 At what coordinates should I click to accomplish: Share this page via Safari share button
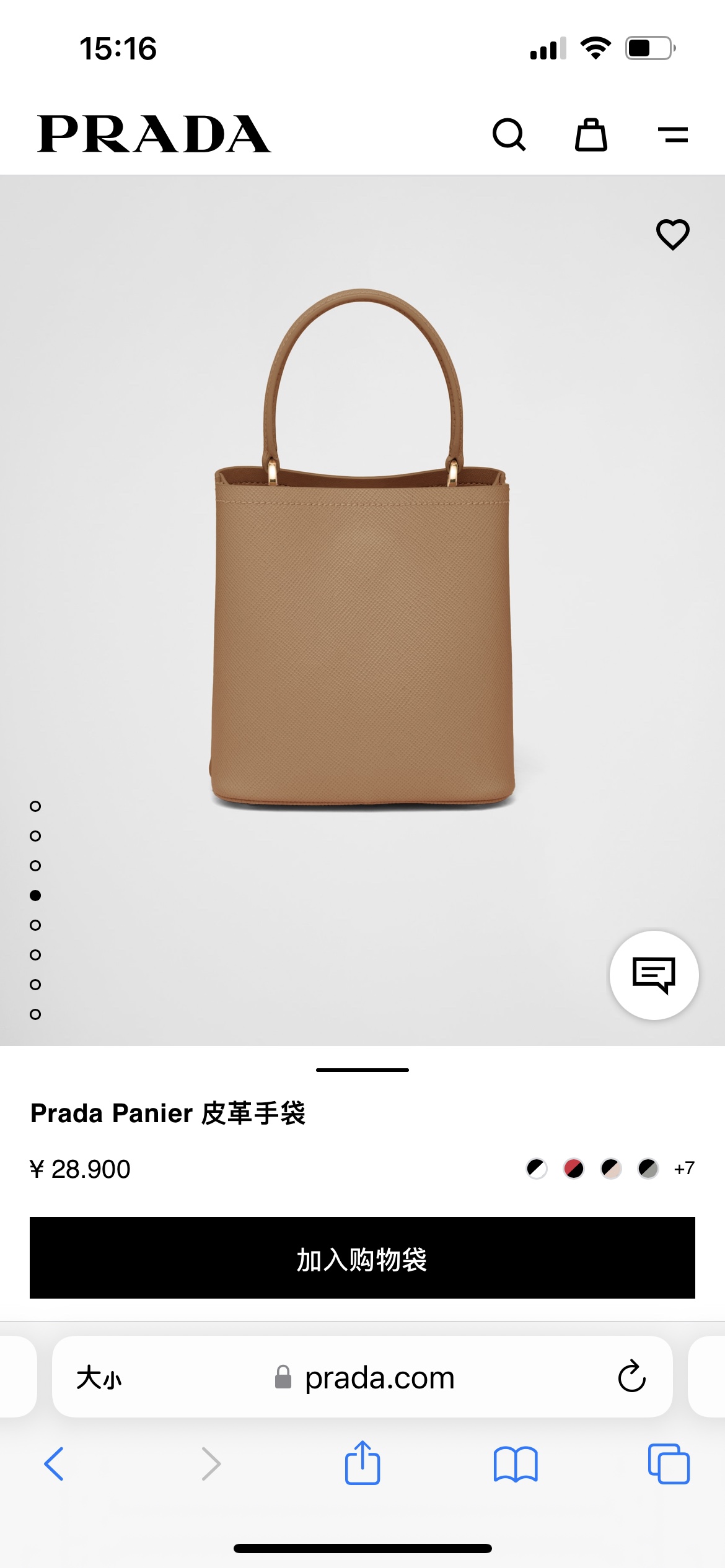(362, 1463)
